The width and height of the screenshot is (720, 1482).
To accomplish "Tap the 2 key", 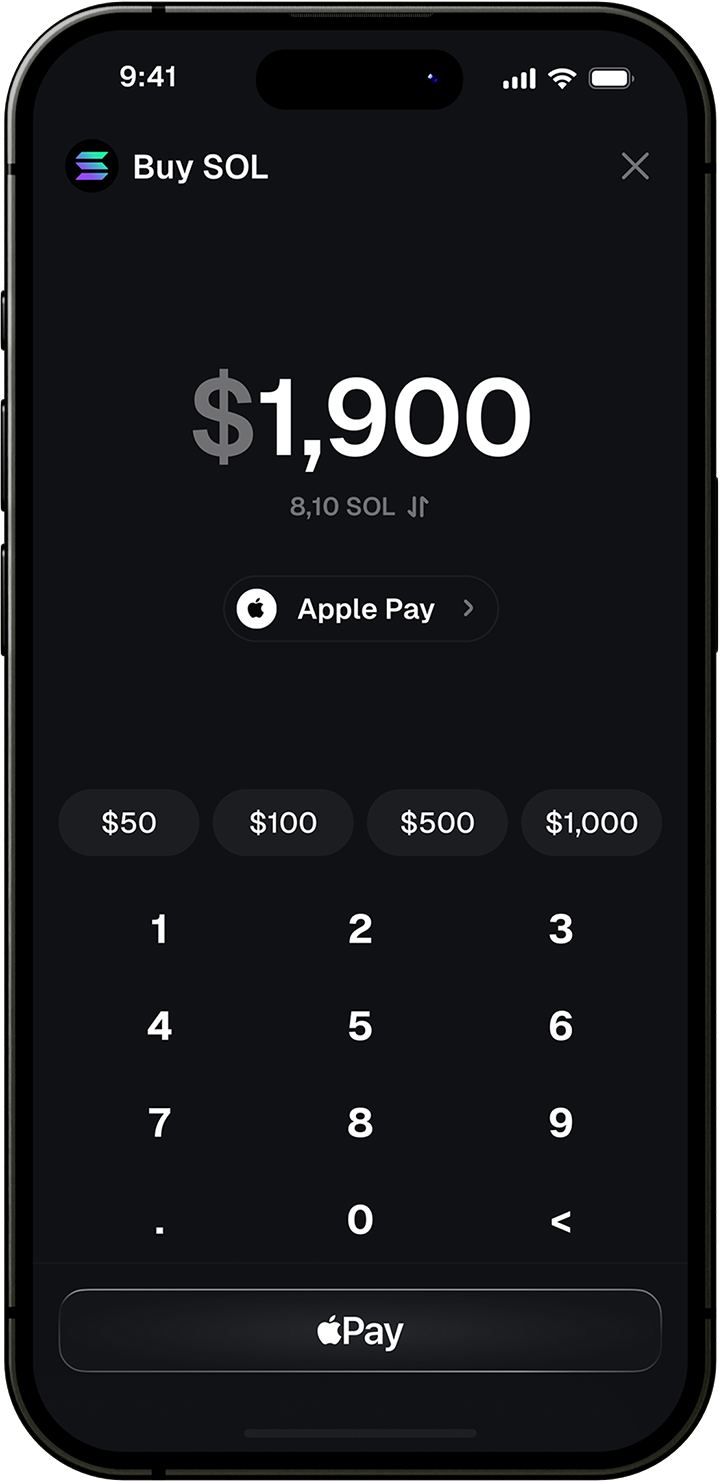I will (360, 929).
